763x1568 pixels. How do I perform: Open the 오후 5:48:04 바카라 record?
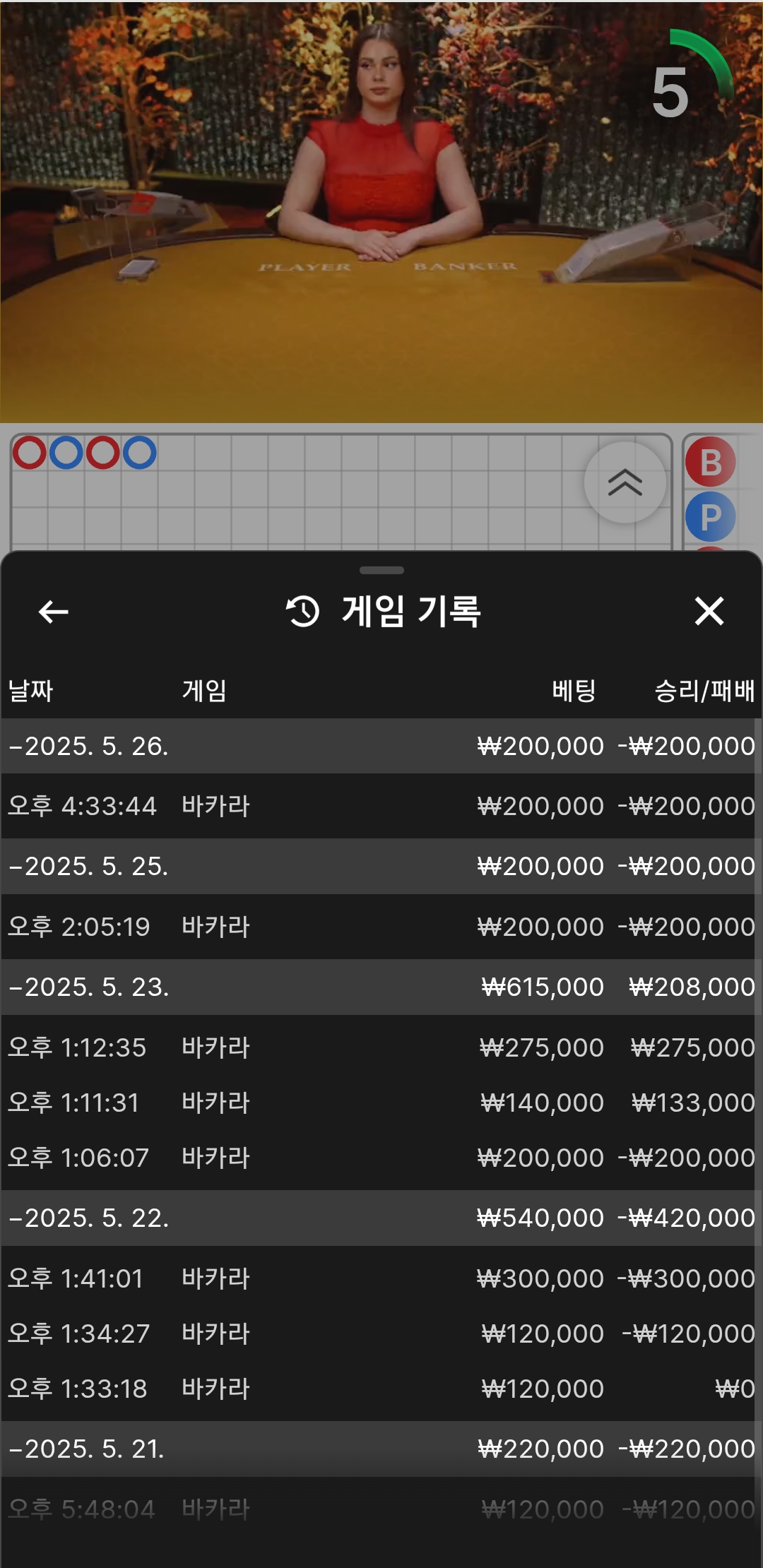point(381,1509)
